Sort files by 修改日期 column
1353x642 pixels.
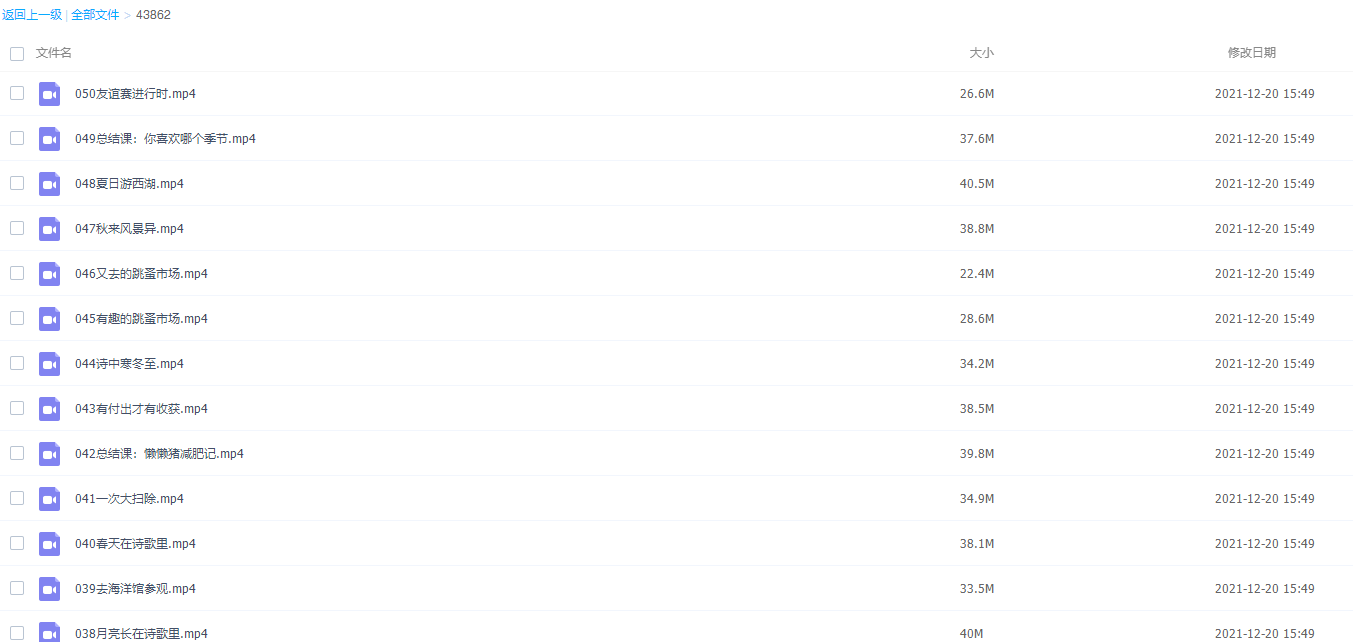(1251, 53)
